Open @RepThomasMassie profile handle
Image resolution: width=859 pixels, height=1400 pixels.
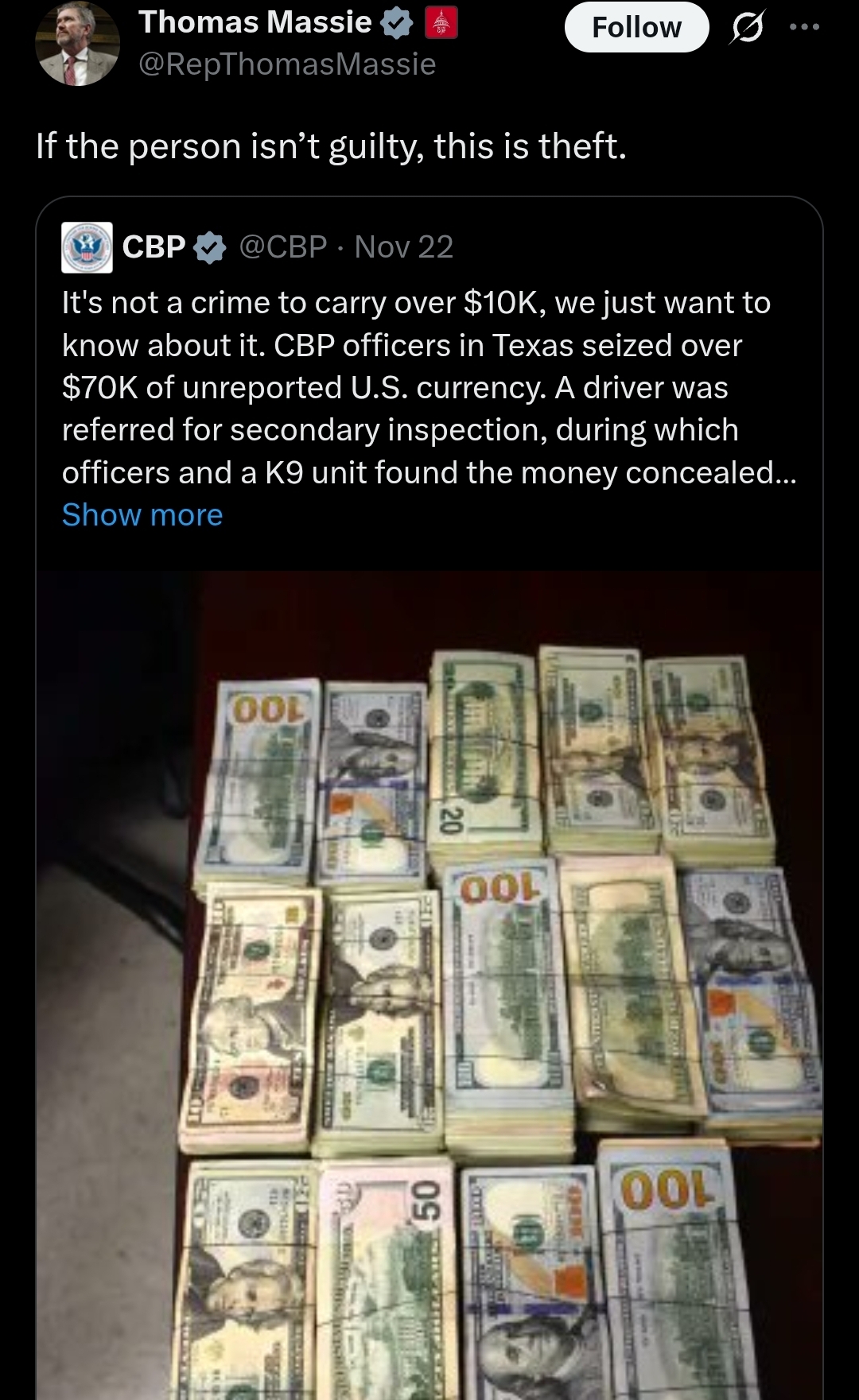tap(287, 64)
